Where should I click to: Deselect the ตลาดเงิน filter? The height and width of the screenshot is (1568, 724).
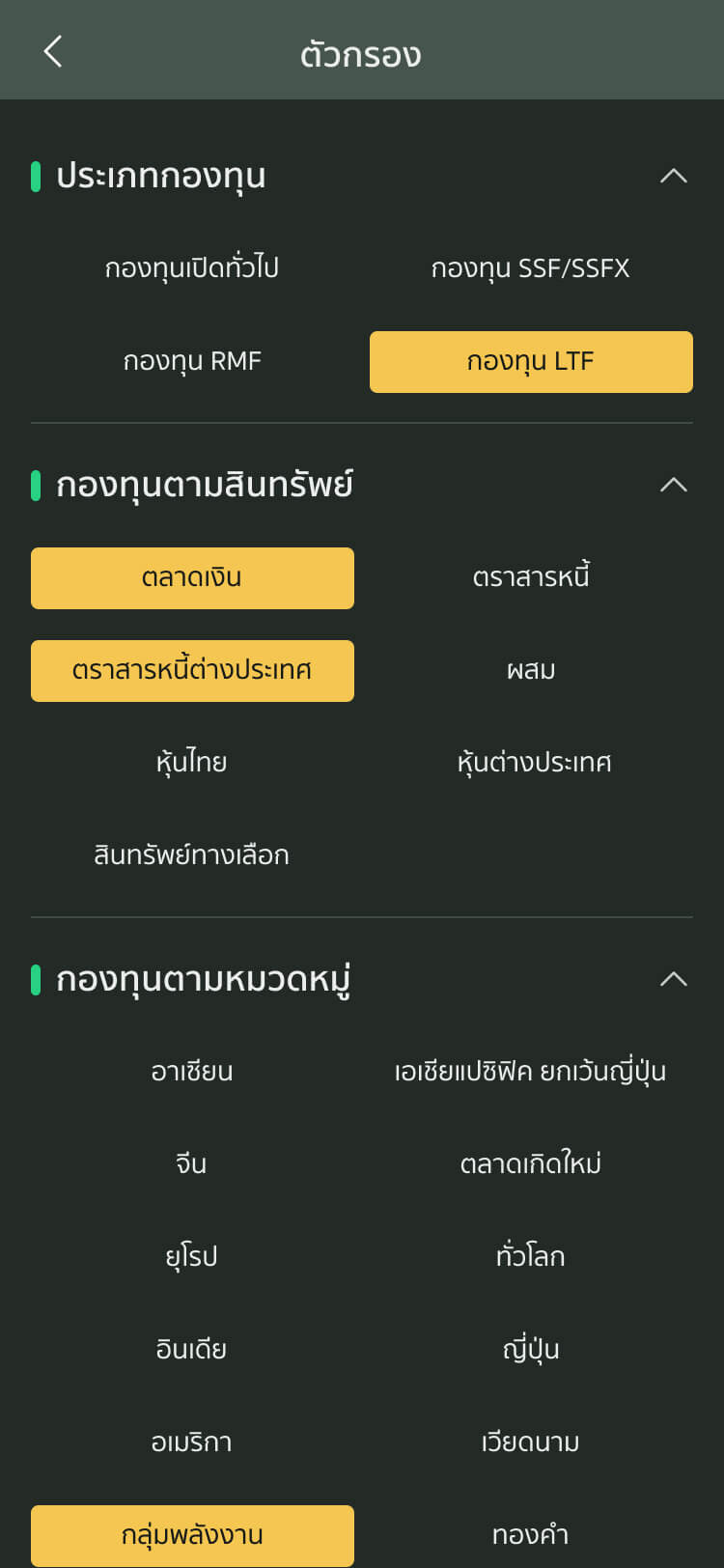coord(192,577)
